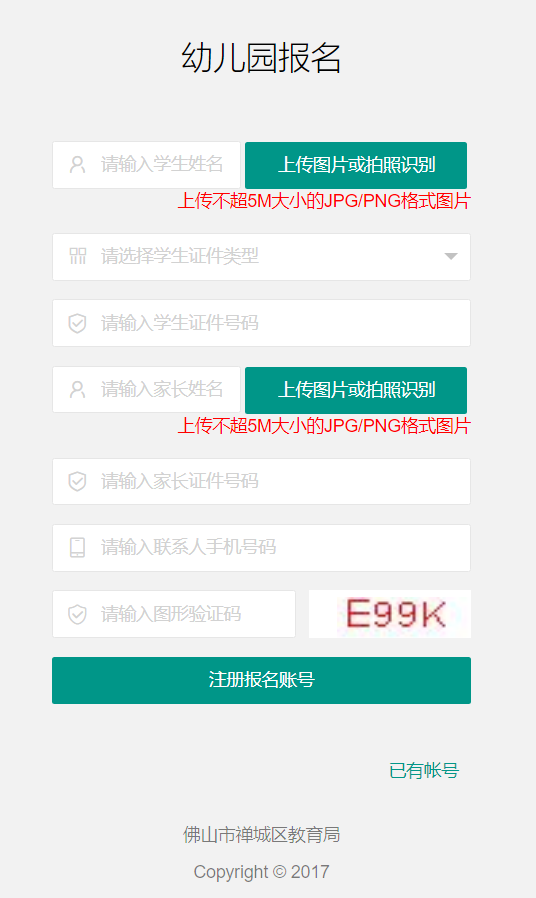Viewport: 536px width, 898px height.
Task: Focus the student name input field
Action: [x=146, y=165]
